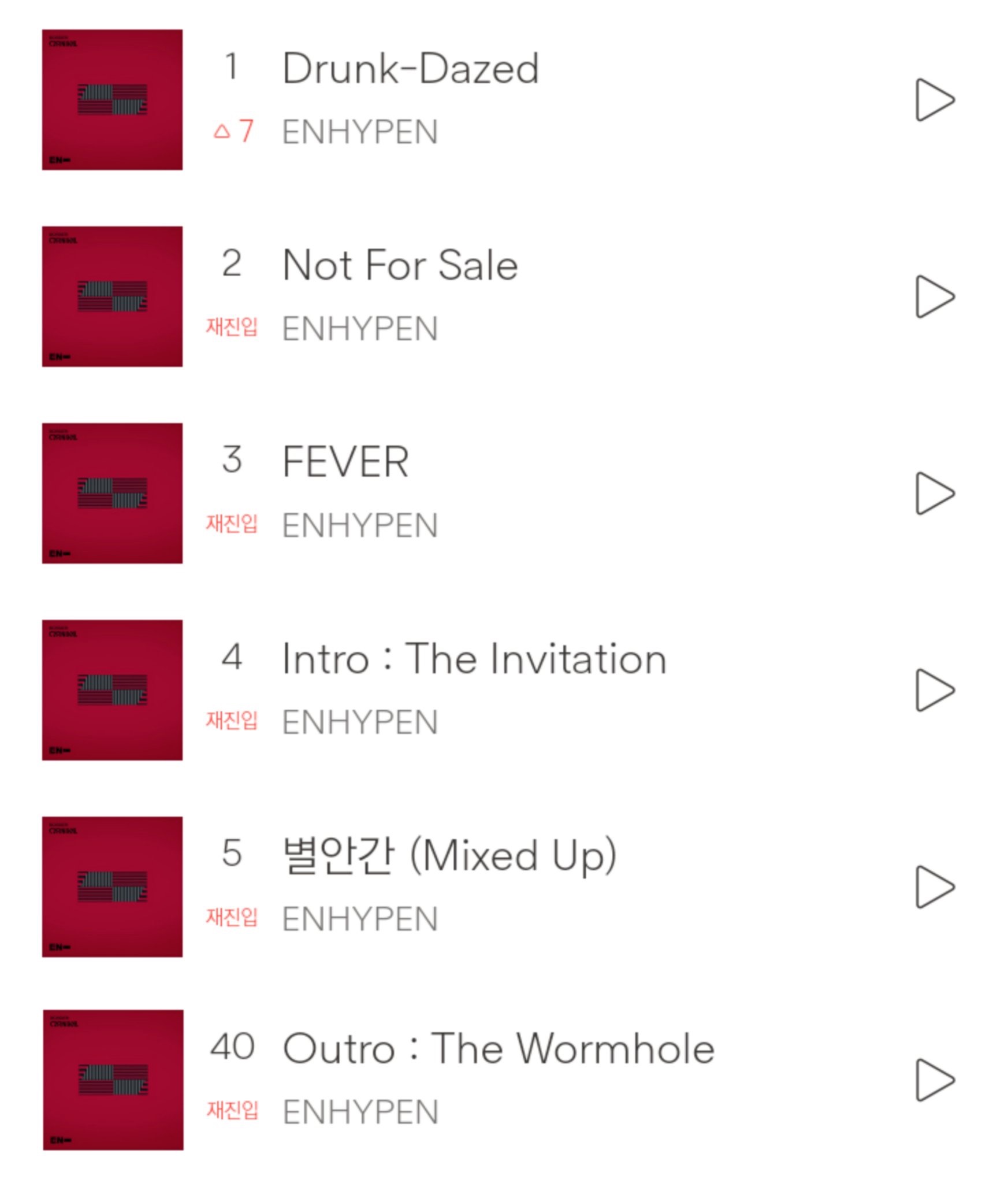1008x1183 pixels.
Task: Open Outro : The Wormhole chart entry
Action: coord(499,1048)
